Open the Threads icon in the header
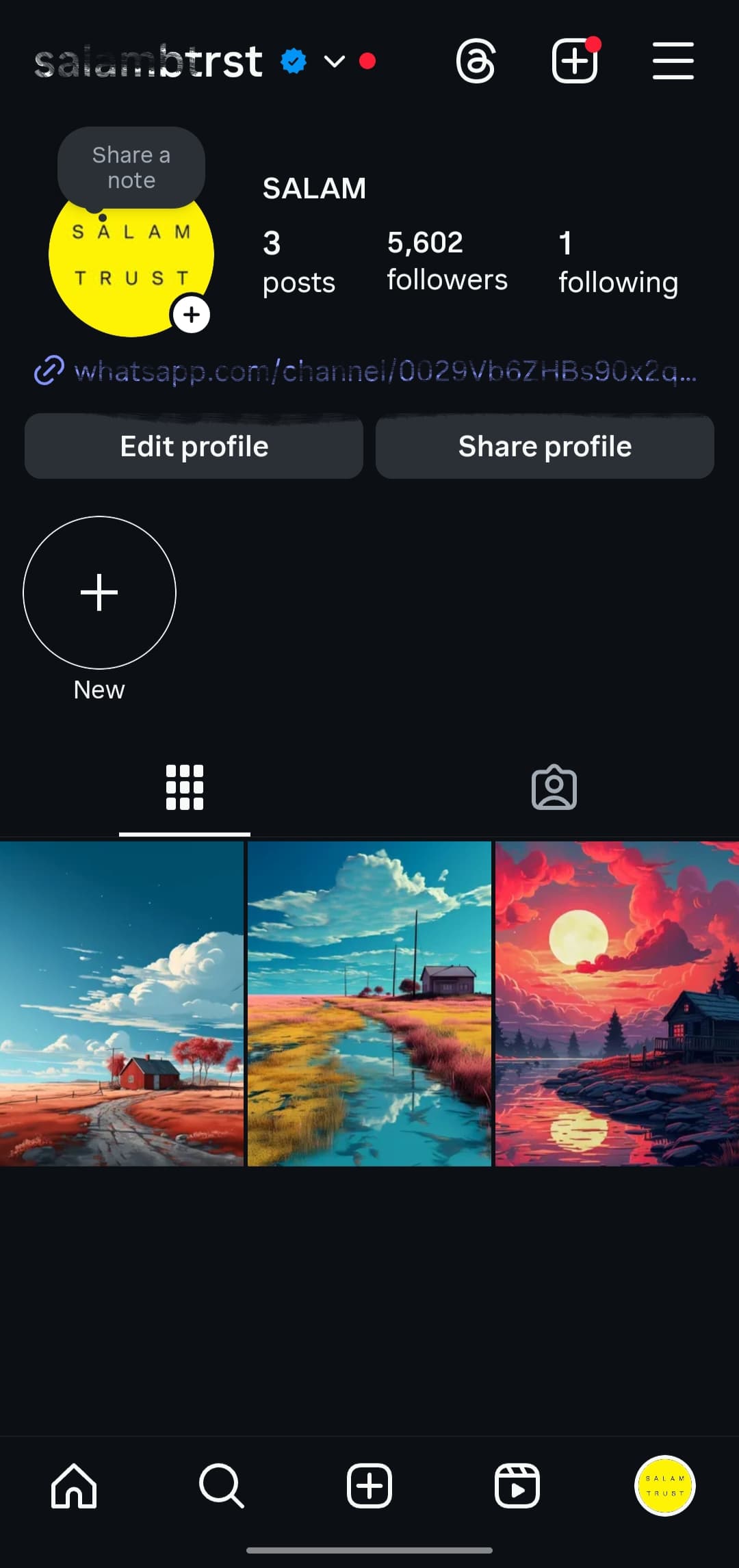This screenshot has height=1568, width=739. tap(476, 62)
